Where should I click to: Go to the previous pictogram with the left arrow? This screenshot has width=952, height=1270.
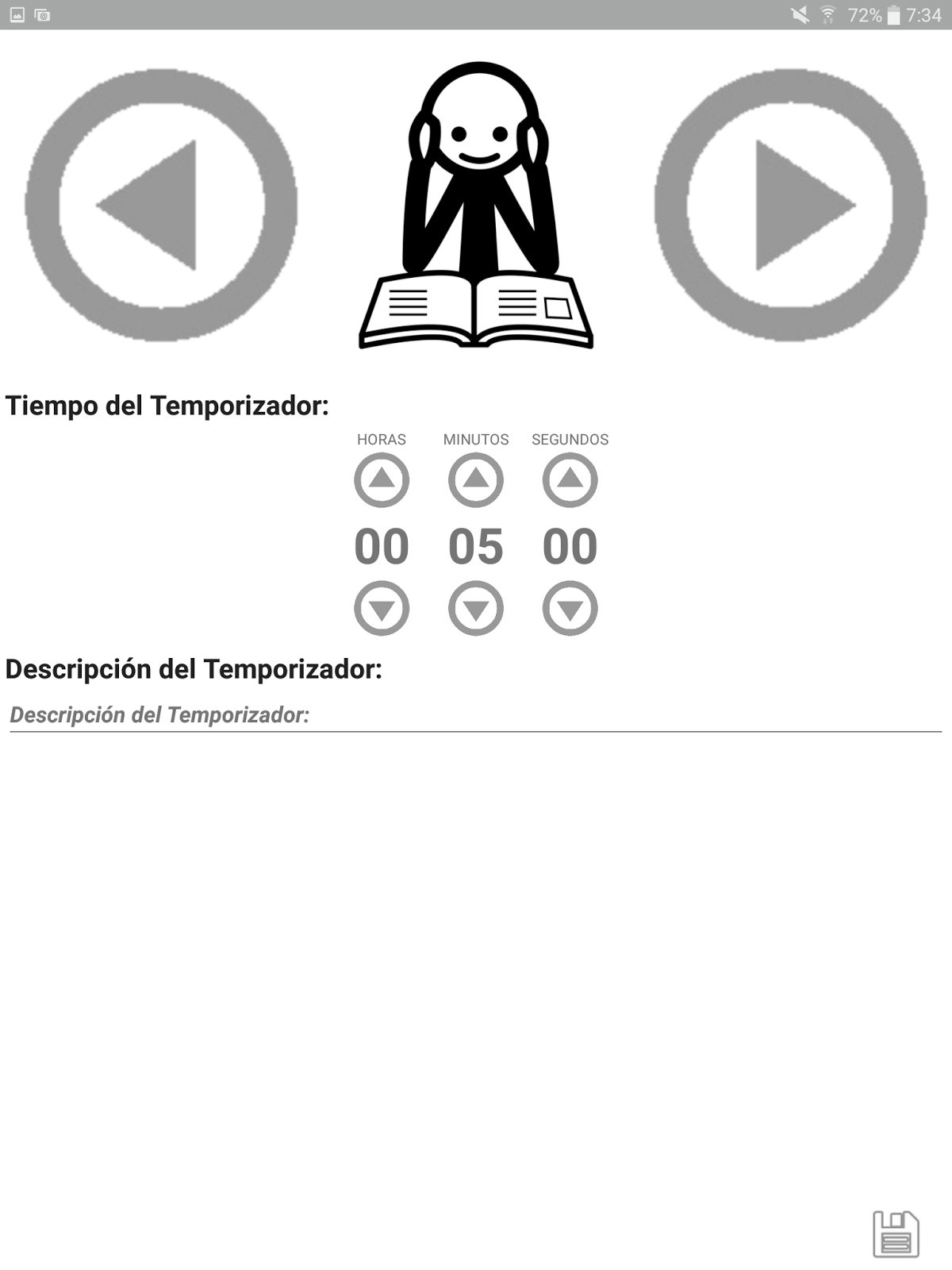pos(161,205)
